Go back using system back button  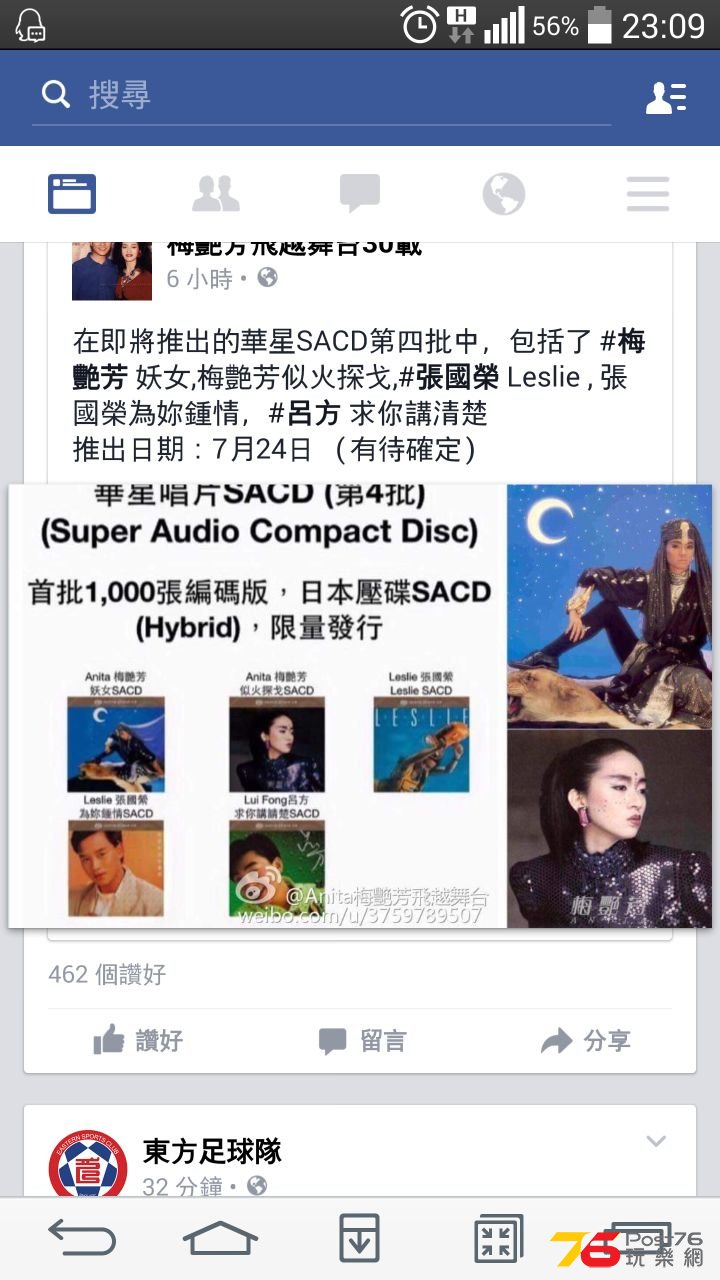click(x=82, y=1240)
